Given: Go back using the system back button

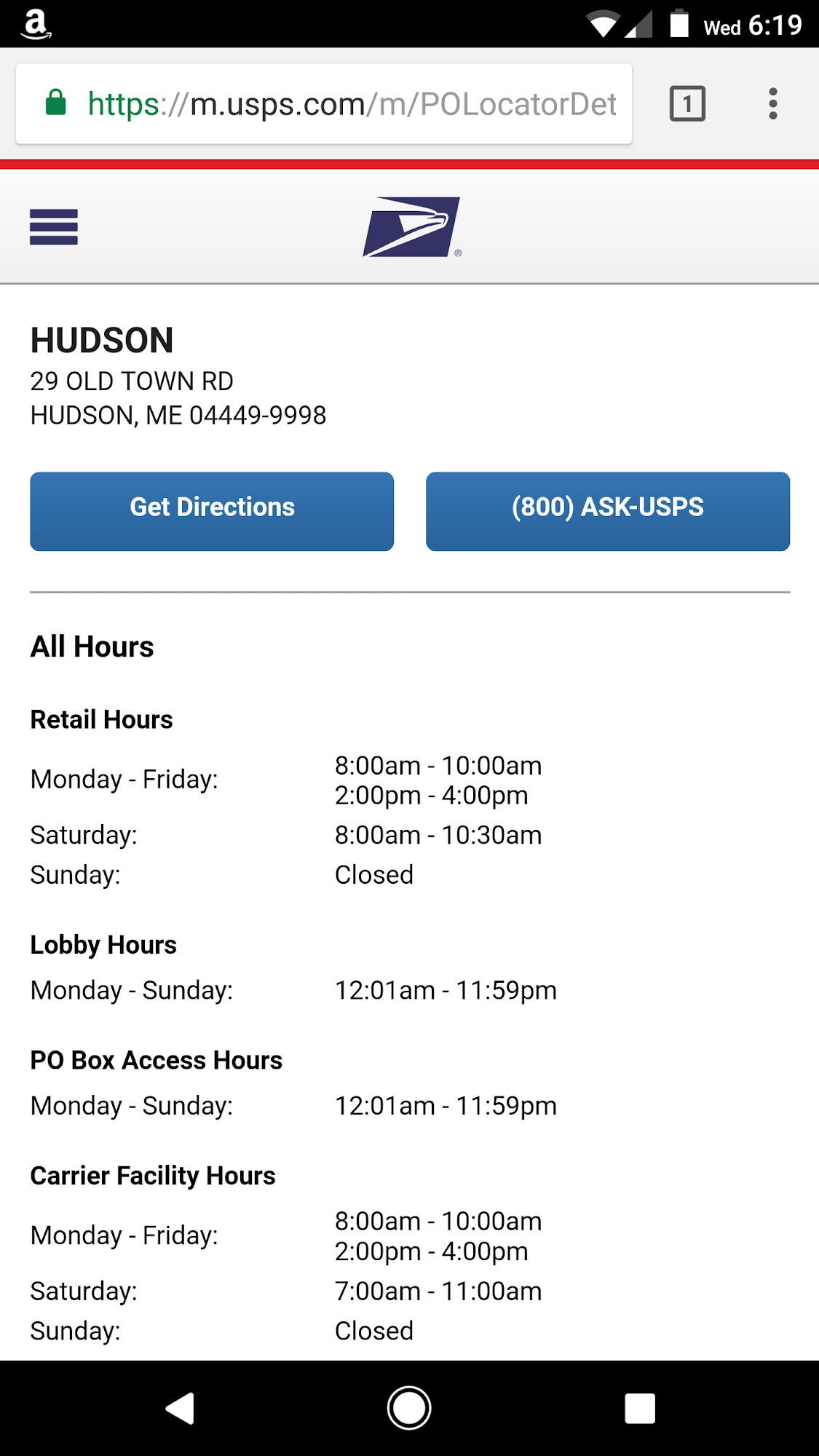Looking at the screenshot, I should coord(181,1408).
